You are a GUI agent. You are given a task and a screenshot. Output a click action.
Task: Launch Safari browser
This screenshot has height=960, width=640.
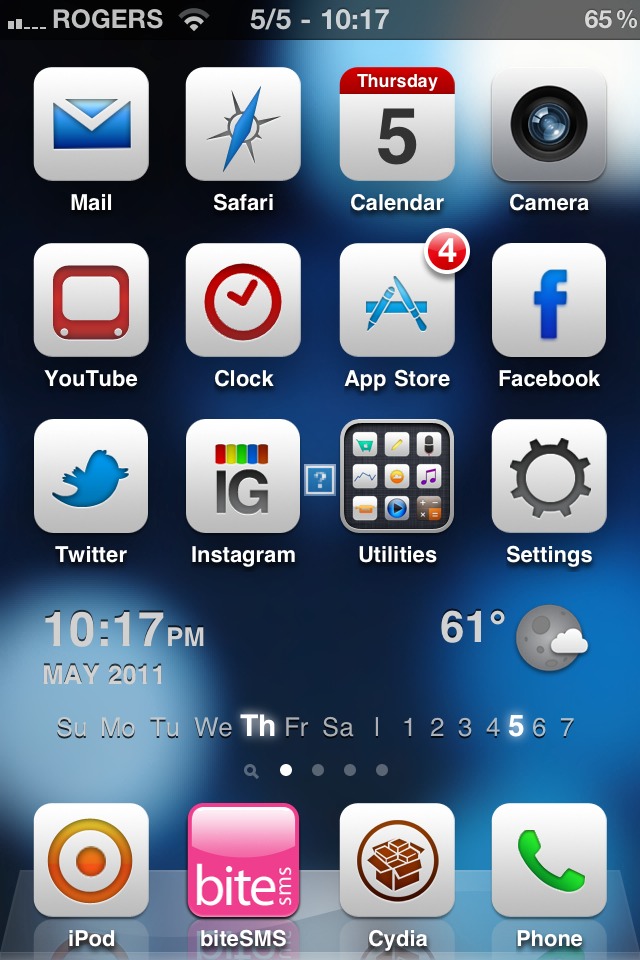pyautogui.click(x=243, y=124)
